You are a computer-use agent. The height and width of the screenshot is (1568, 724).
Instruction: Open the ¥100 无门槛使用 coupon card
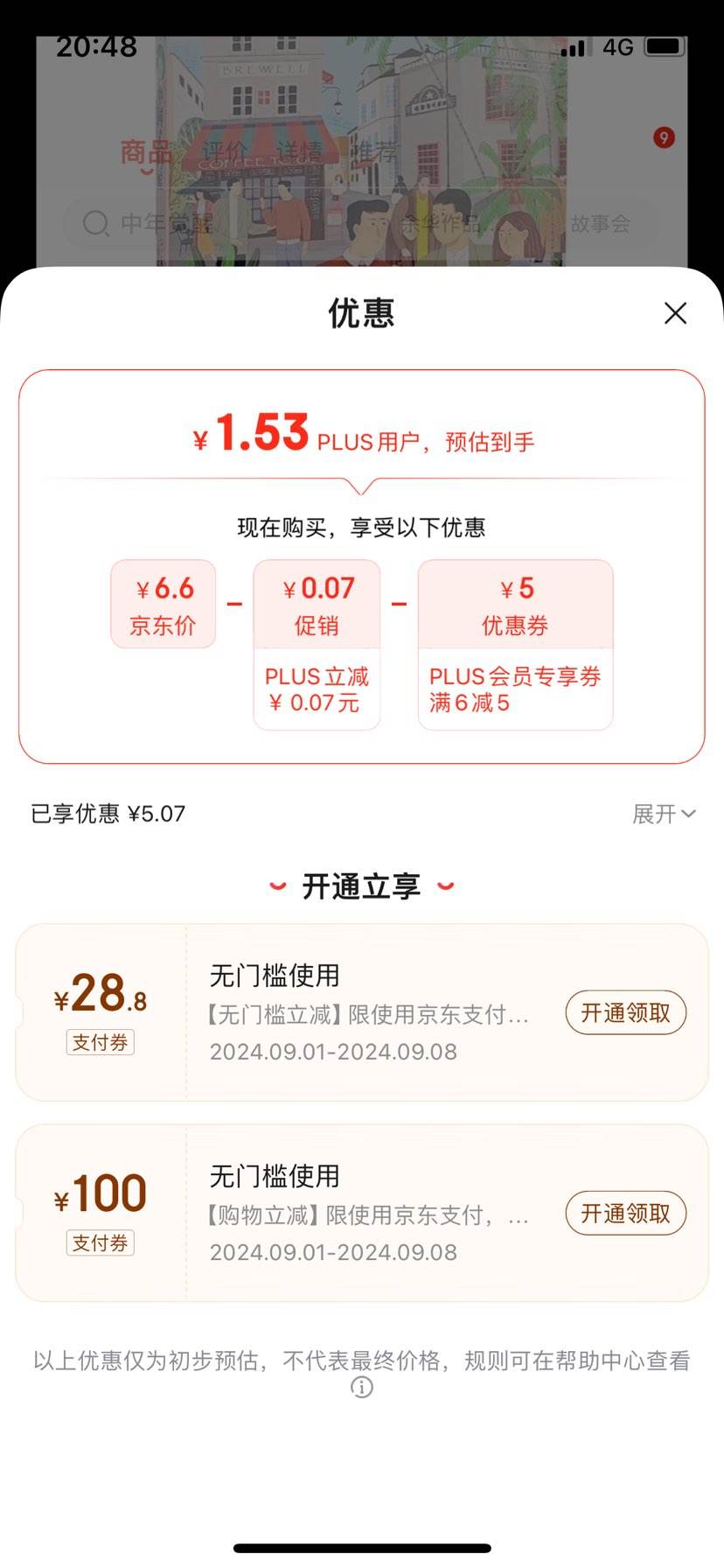367,1214
